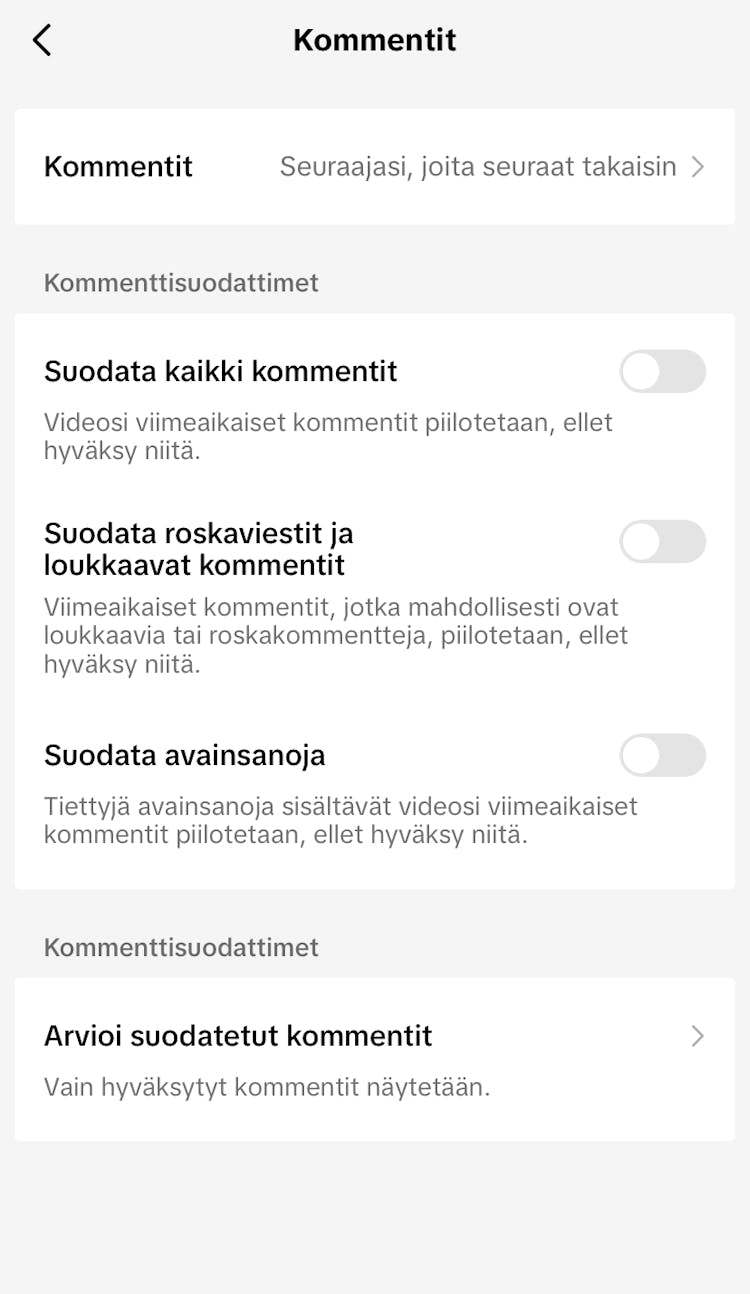Image resolution: width=750 pixels, height=1294 pixels.
Task: Select the Kommentit screen title
Action: (374, 40)
